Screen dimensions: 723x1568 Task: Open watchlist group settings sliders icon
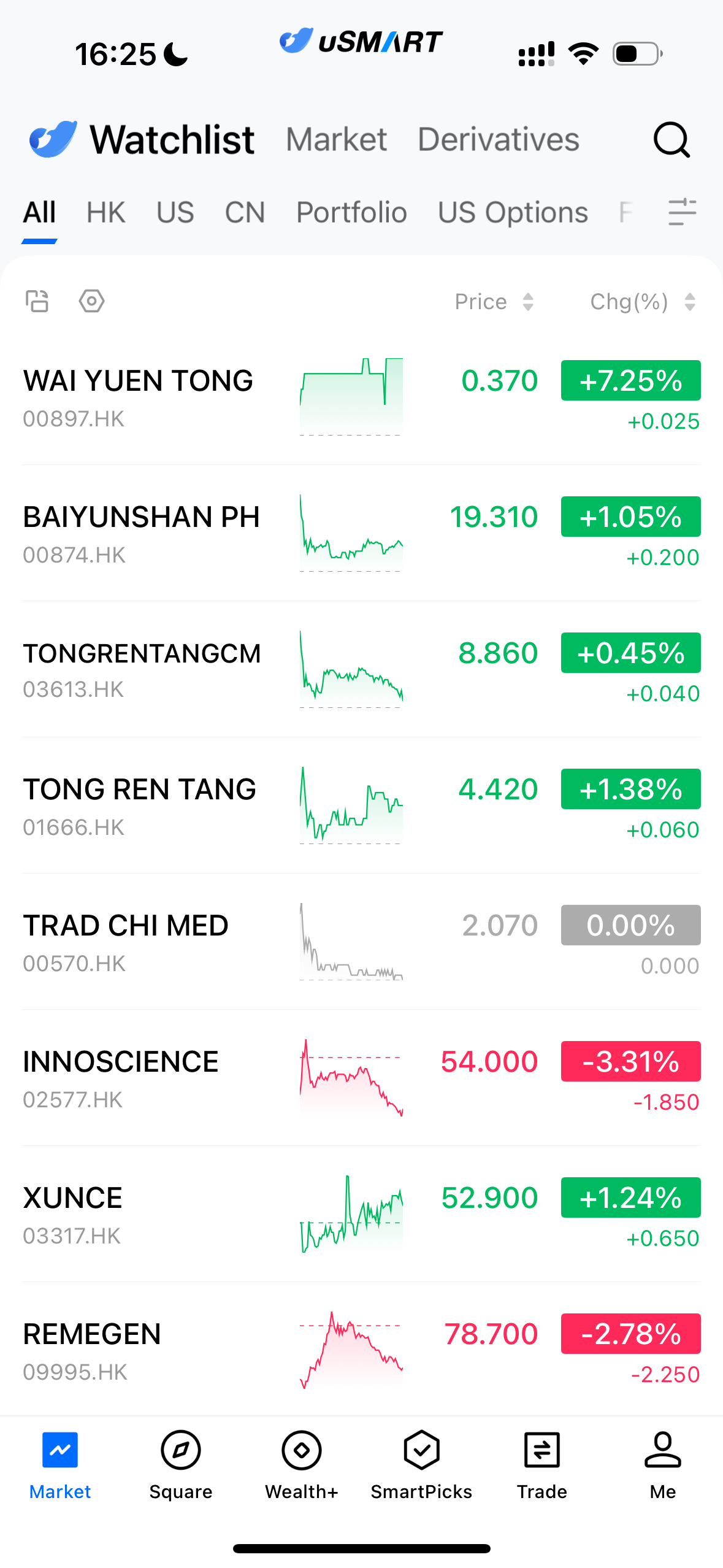[682, 212]
